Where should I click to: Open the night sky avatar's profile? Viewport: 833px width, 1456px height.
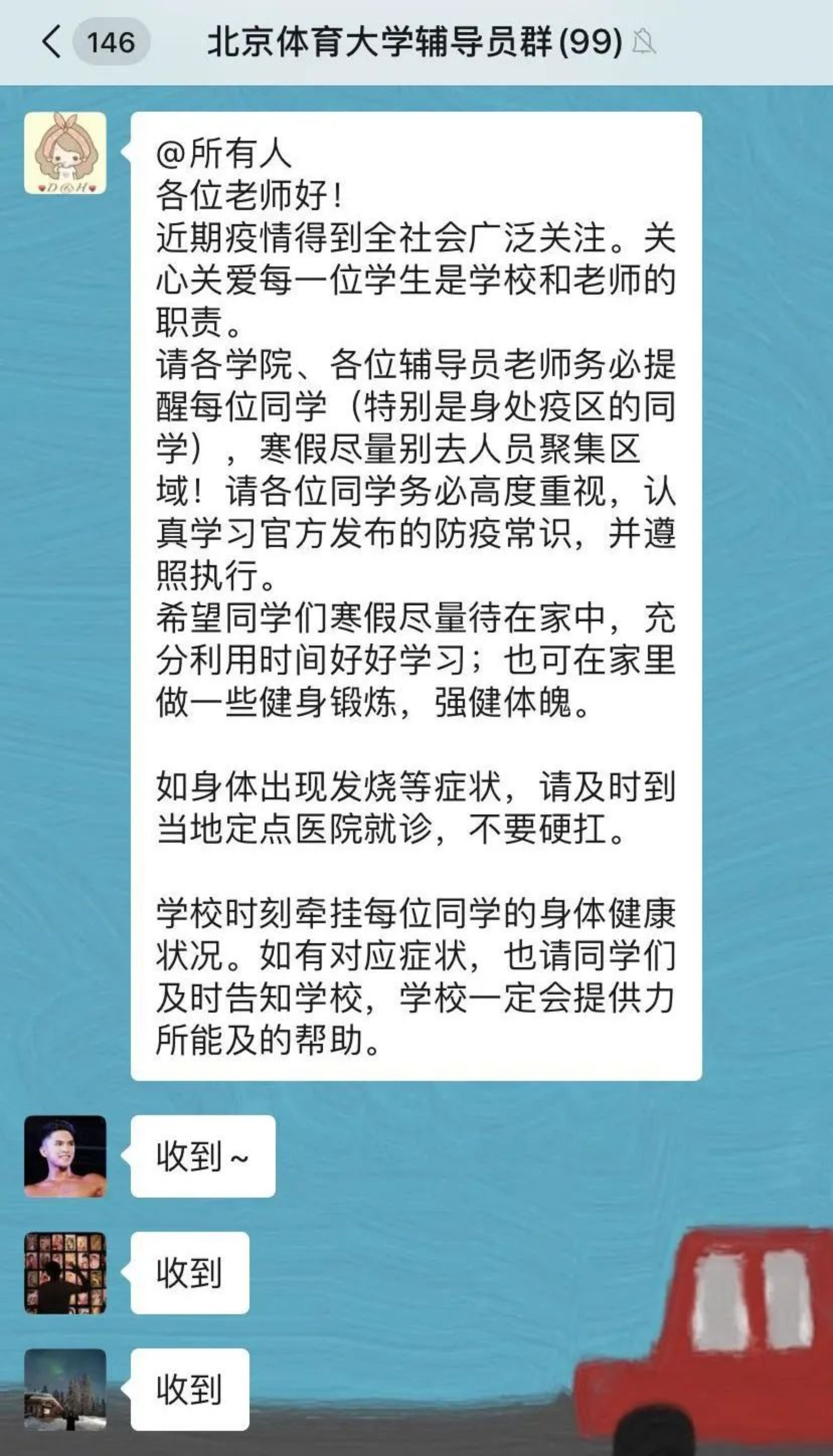[x=65, y=1388]
